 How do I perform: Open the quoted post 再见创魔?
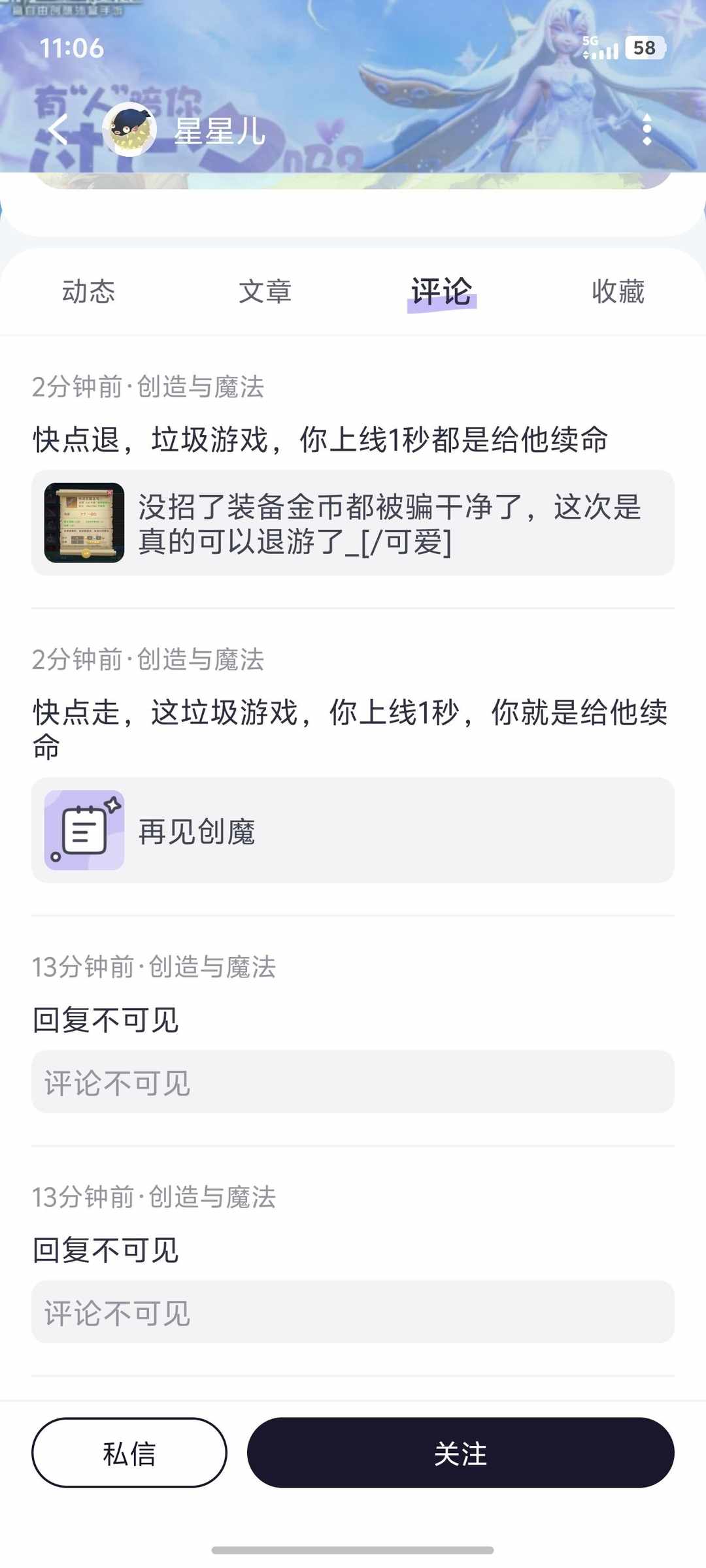click(x=353, y=831)
